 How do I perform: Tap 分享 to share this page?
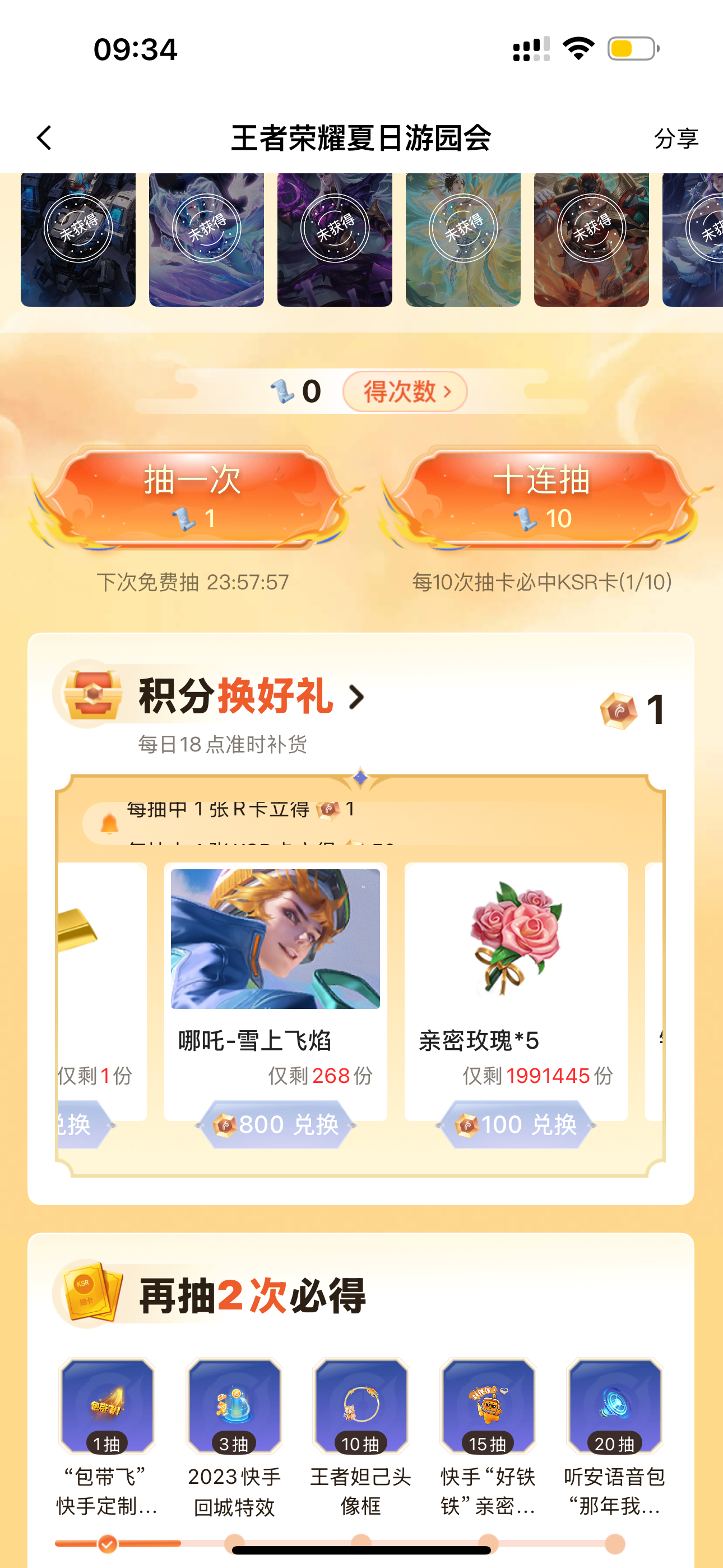675,139
